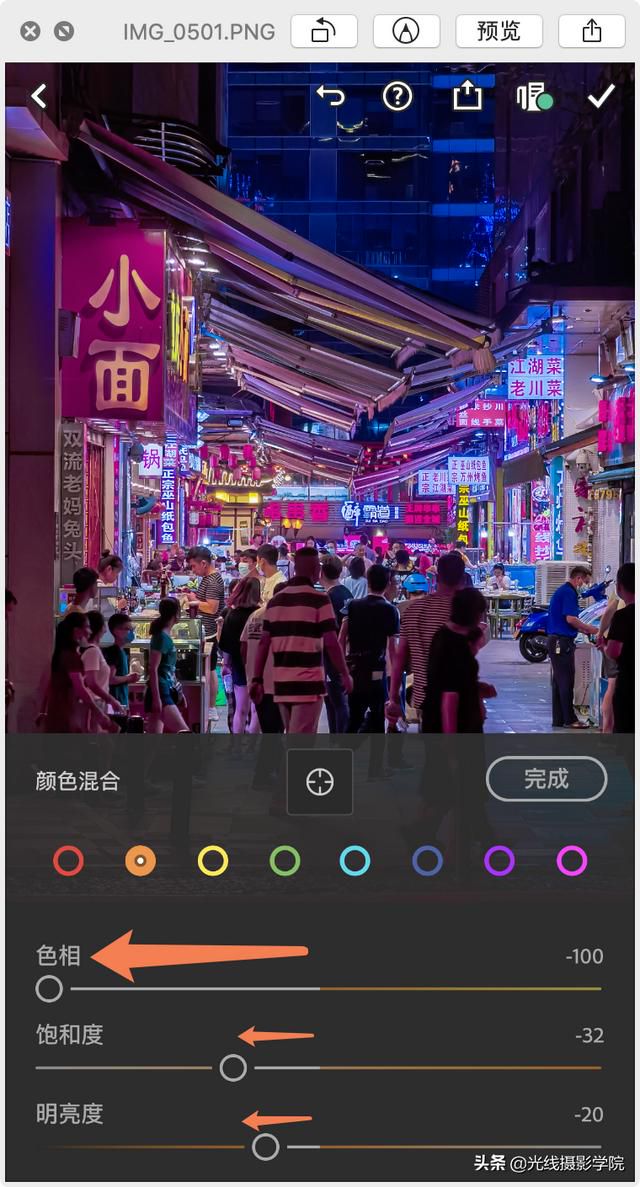Share the edited photo
Image resolution: width=640 pixels, height=1187 pixels.
[467, 95]
